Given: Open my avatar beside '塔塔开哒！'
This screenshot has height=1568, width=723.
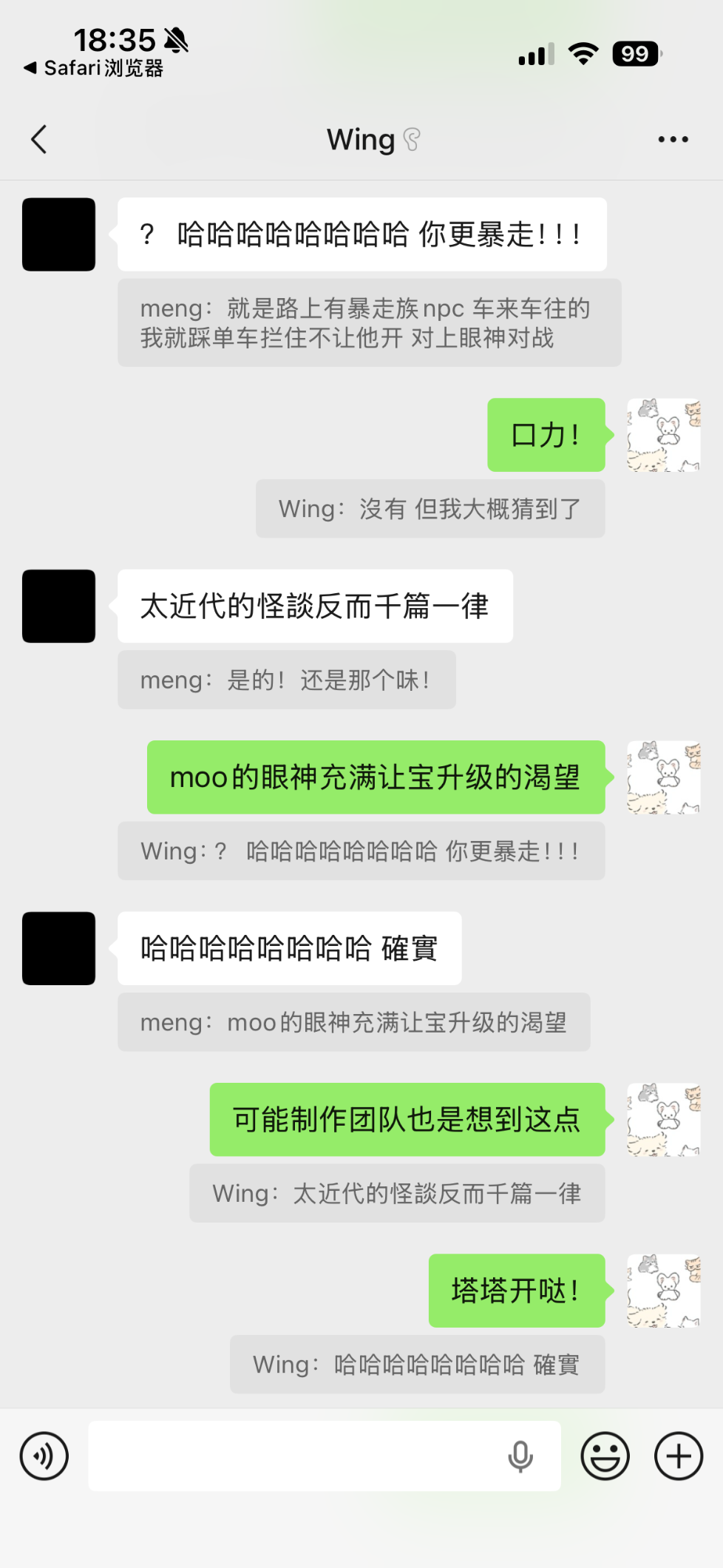Looking at the screenshot, I should [663, 1291].
